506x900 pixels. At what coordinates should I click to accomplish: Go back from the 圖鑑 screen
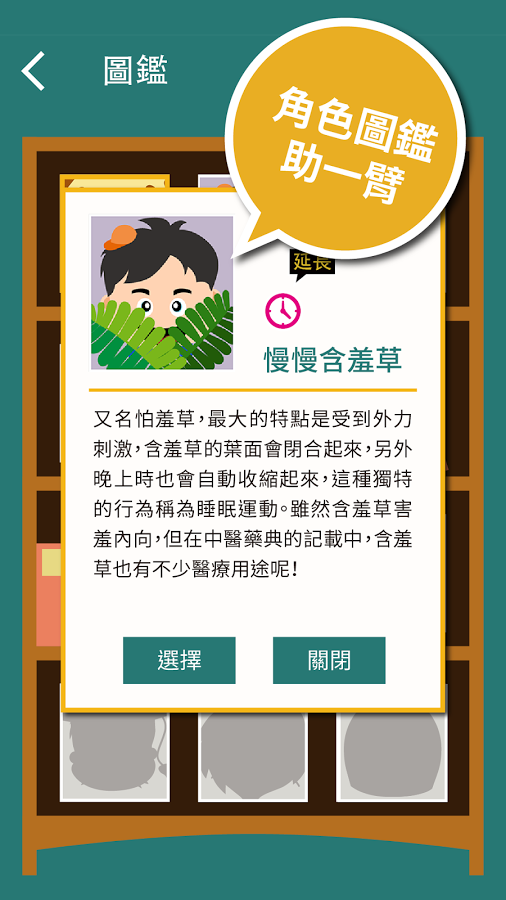(33, 71)
